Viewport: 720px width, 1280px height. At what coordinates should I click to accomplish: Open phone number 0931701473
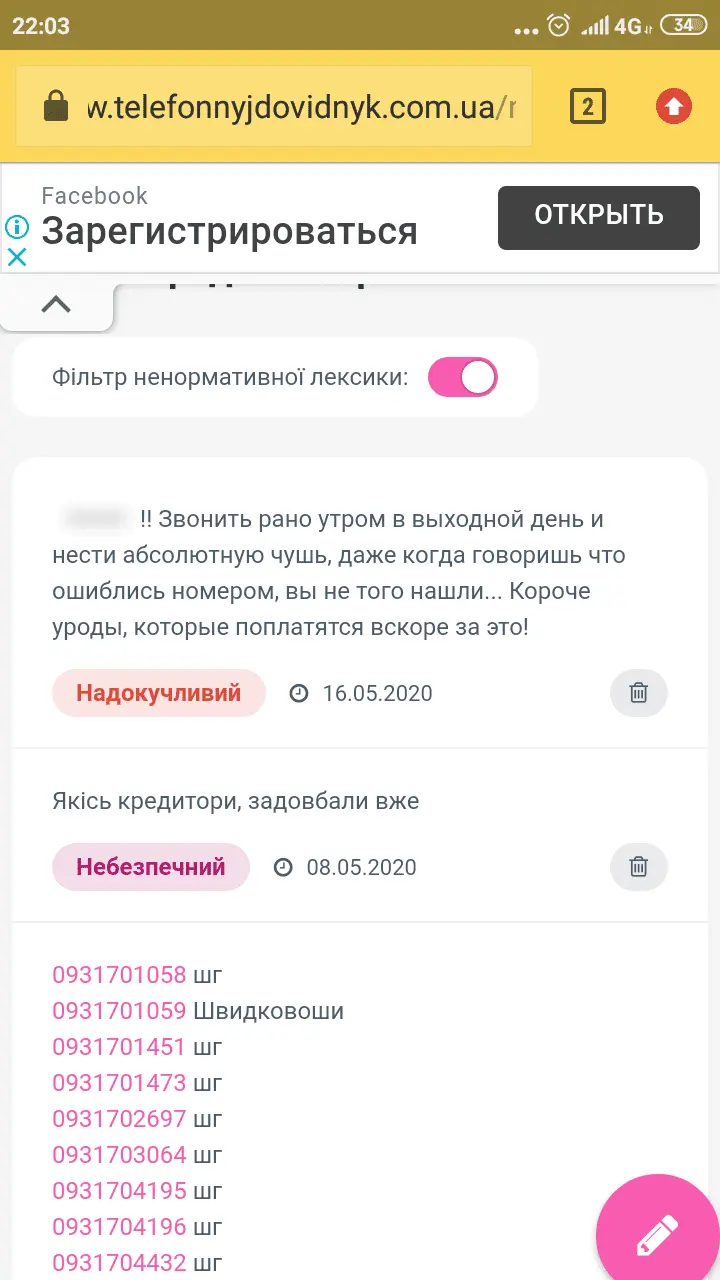click(x=119, y=1083)
